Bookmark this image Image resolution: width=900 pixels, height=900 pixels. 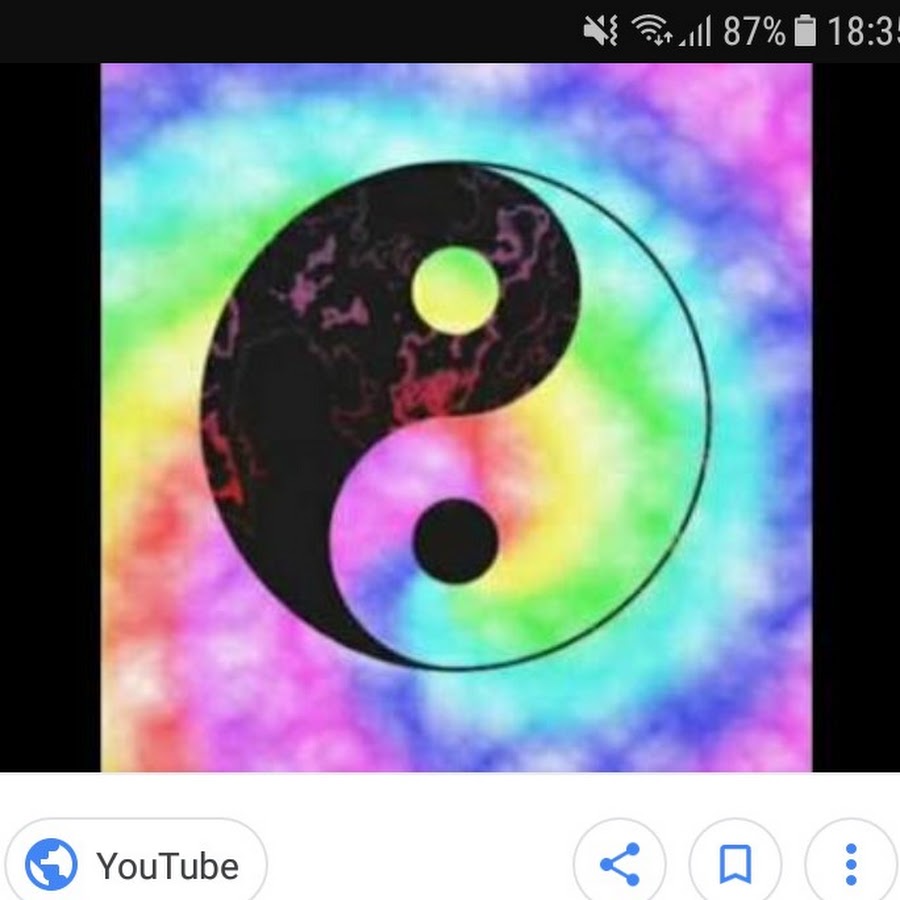(x=735, y=864)
